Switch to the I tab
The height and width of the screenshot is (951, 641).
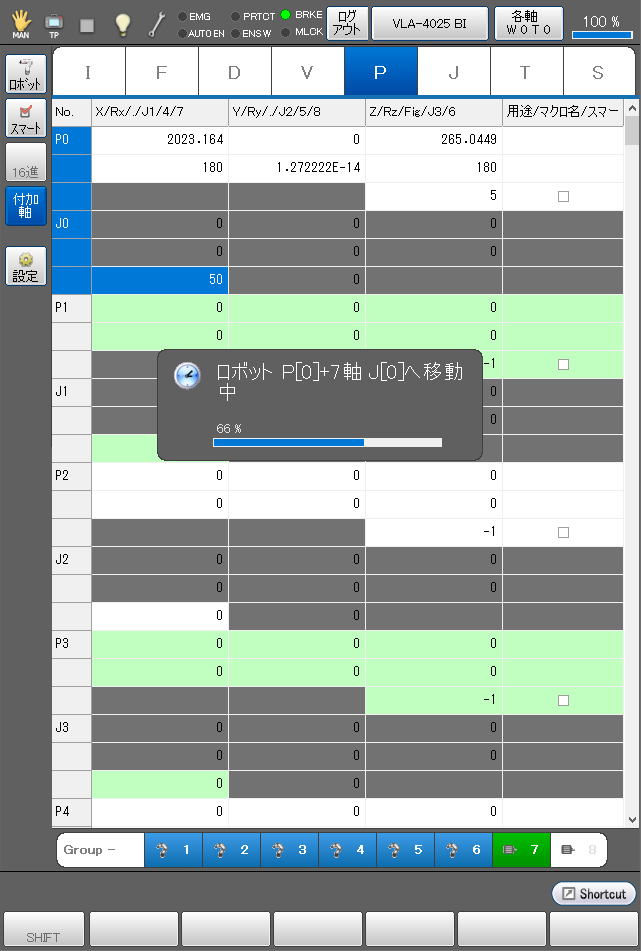pyautogui.click(x=88, y=71)
